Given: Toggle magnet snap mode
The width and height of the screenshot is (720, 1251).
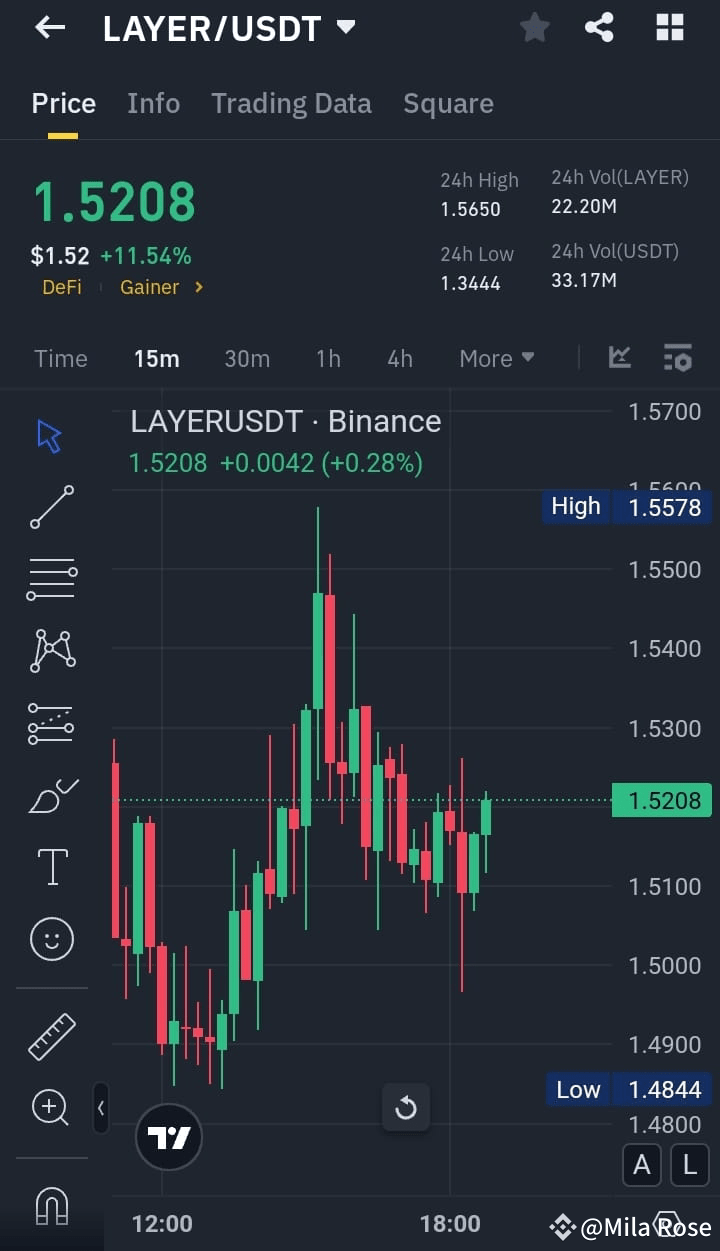Looking at the screenshot, I should click(51, 1205).
